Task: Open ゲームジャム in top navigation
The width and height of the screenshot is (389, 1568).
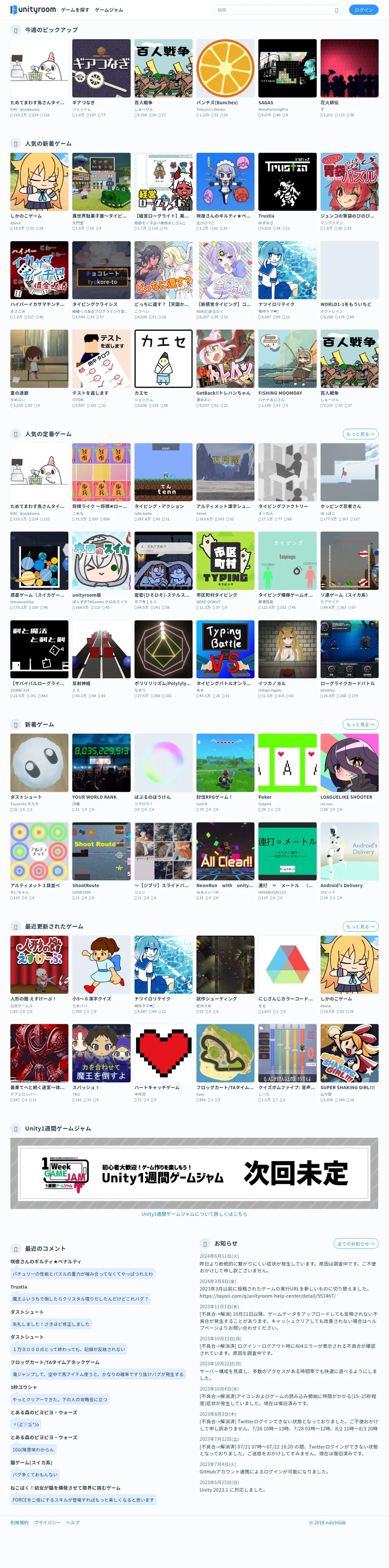Action: coord(109,10)
